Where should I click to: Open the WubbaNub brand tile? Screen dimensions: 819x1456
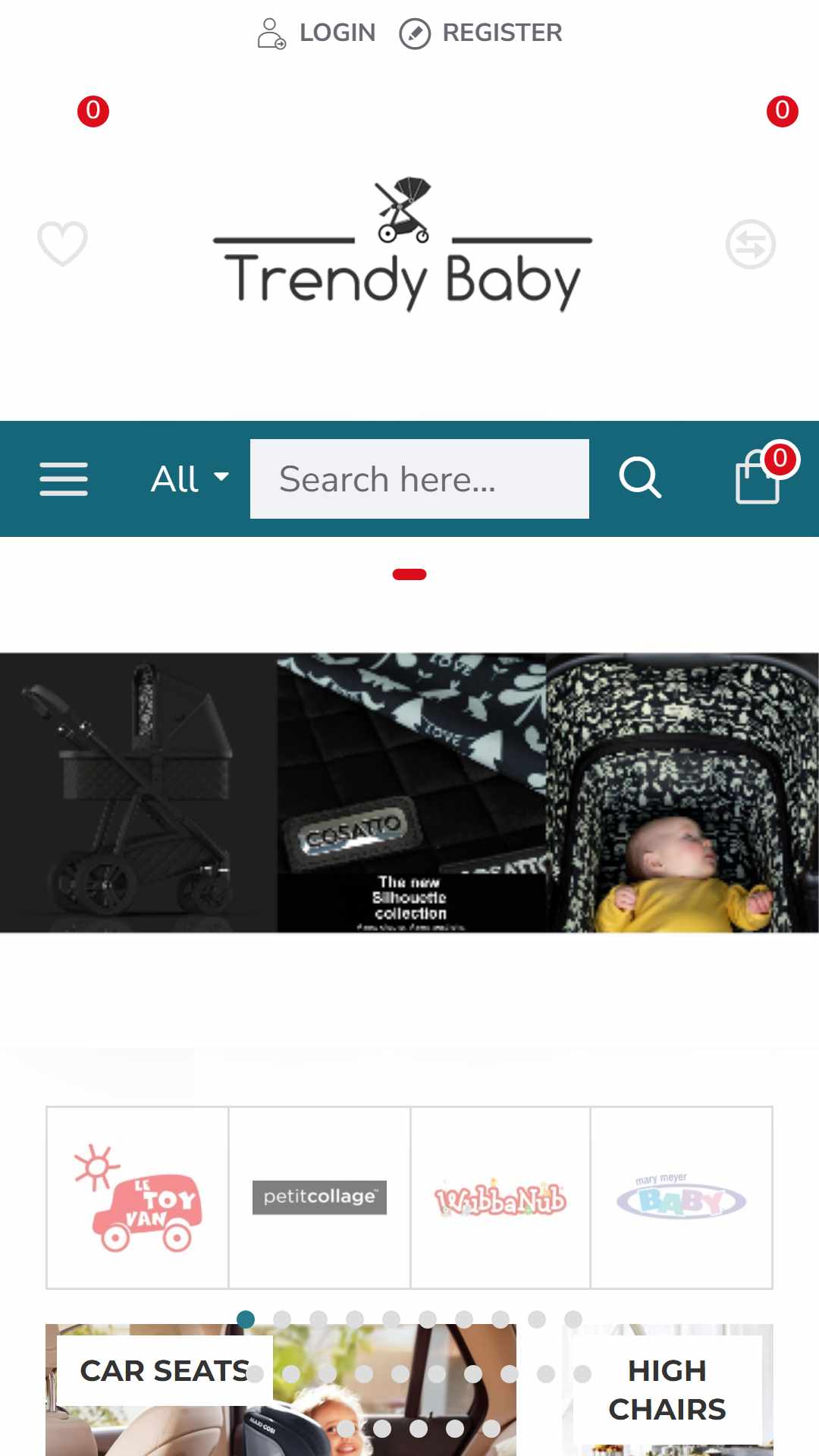click(500, 1197)
